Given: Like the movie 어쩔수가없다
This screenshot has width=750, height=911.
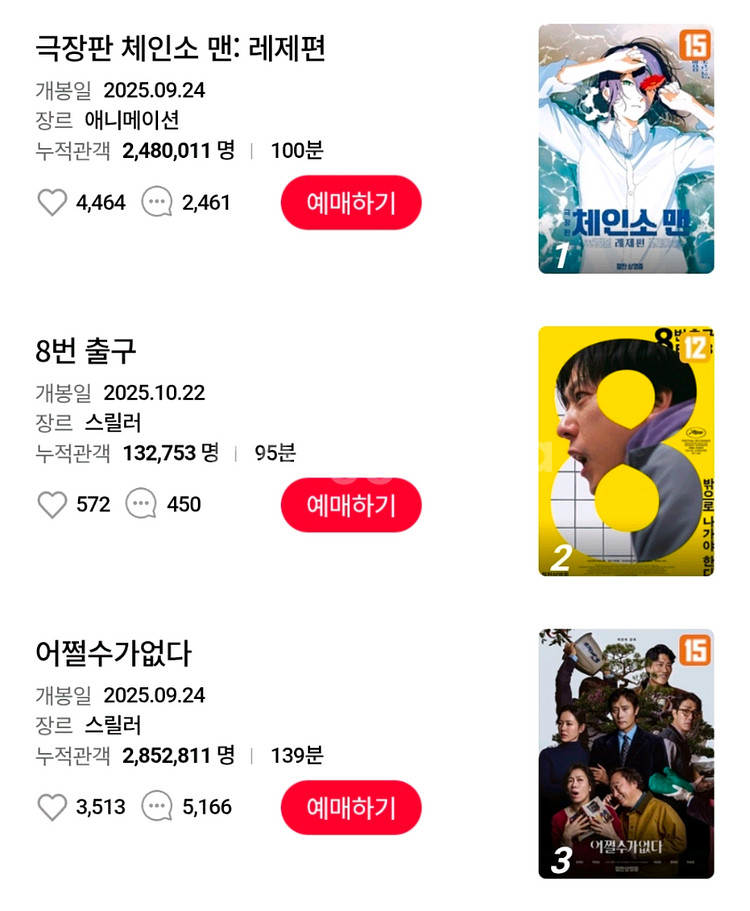Looking at the screenshot, I should tap(52, 807).
